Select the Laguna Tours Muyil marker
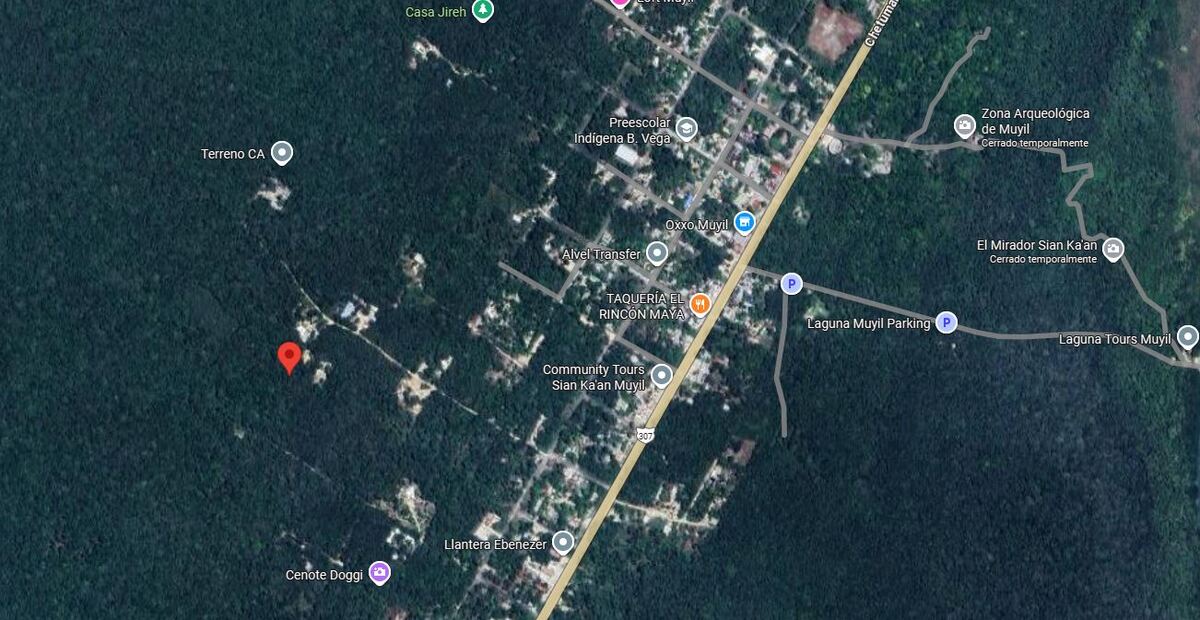Screen dimensions: 1200x620 1187,337
